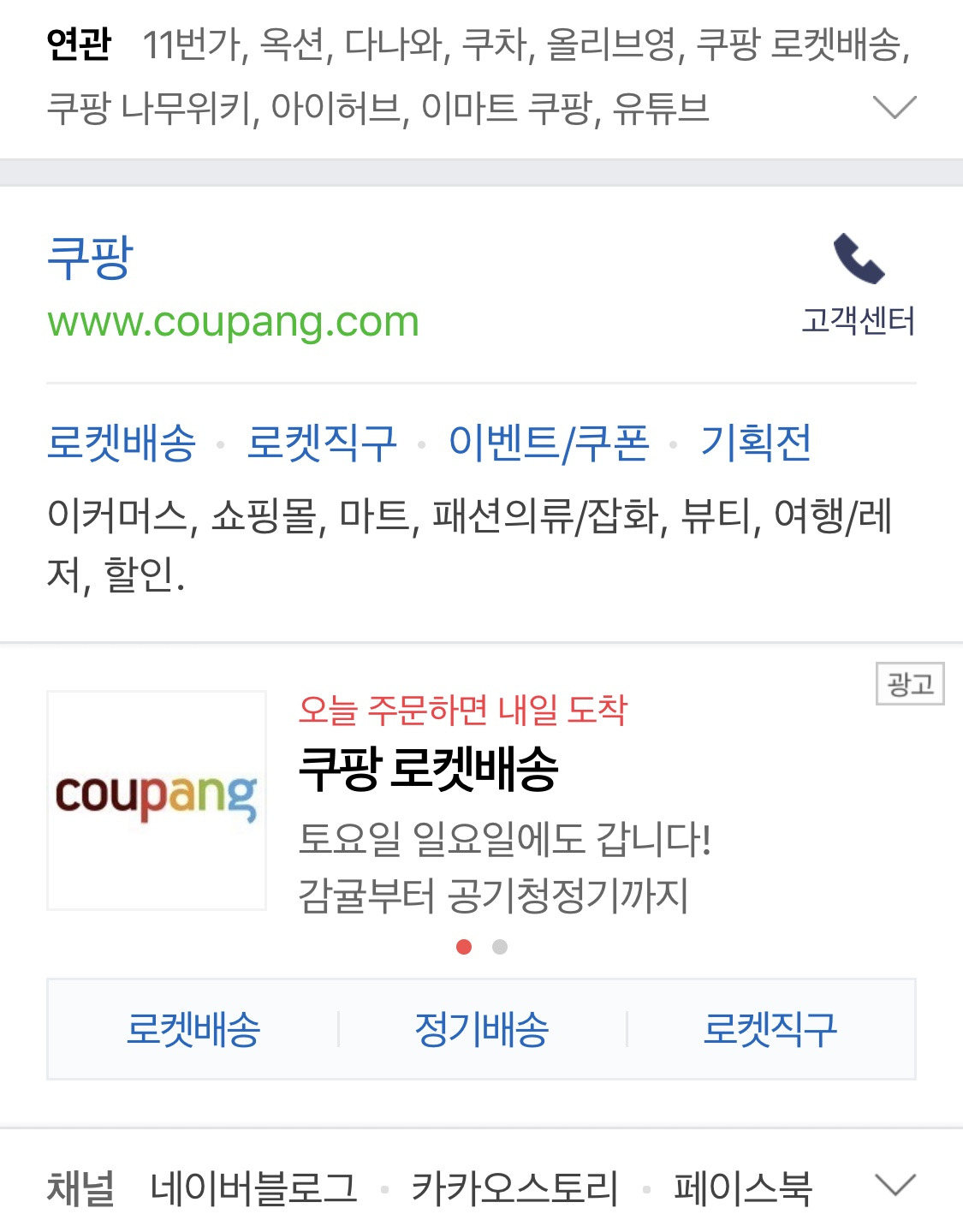Tap the coupang logo ad thumbnail
The height and width of the screenshot is (1232, 963).
(x=157, y=800)
